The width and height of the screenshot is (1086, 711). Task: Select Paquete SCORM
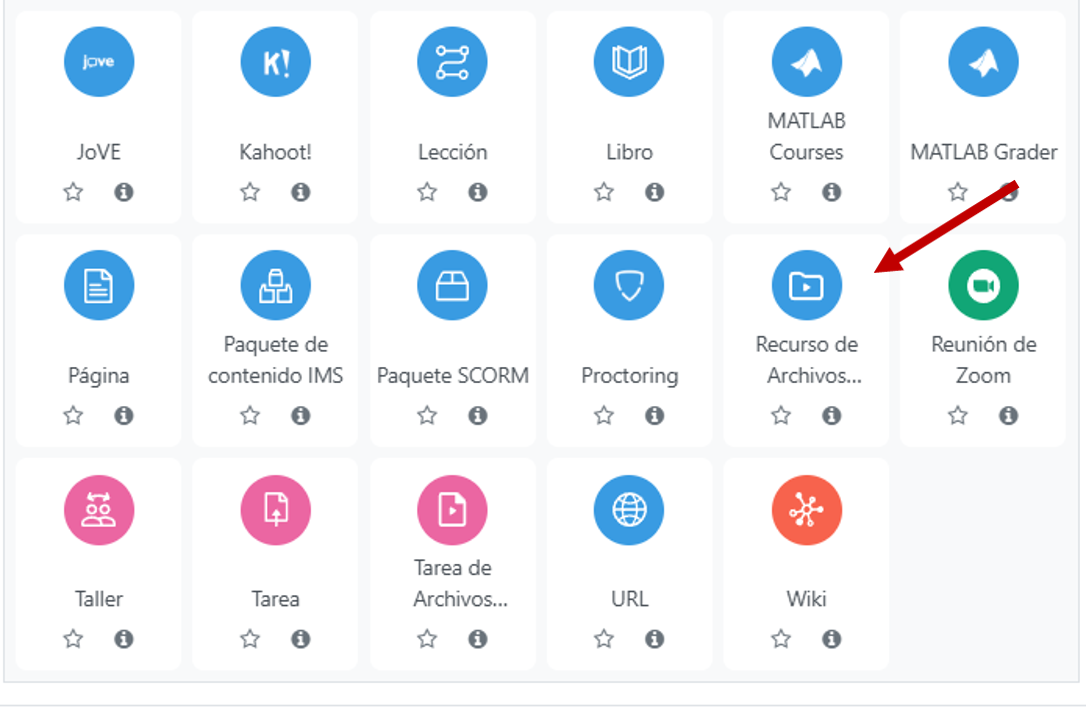(452, 286)
